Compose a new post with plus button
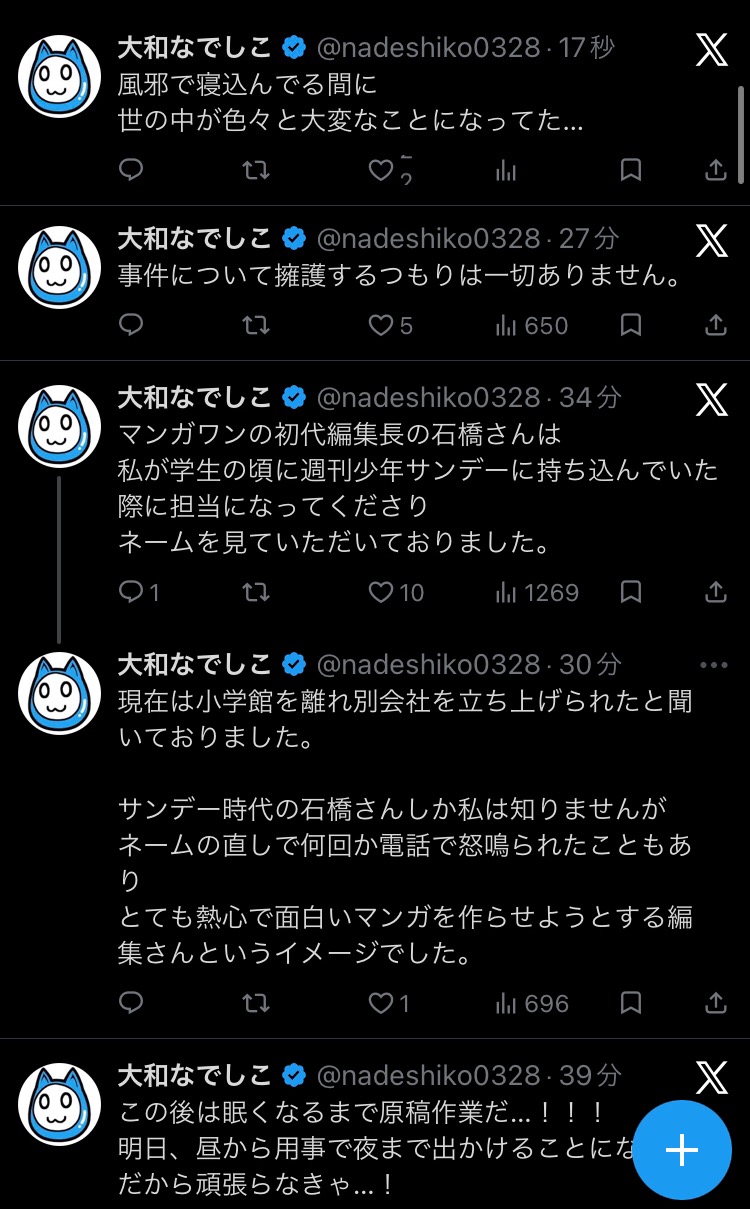 click(x=682, y=1149)
